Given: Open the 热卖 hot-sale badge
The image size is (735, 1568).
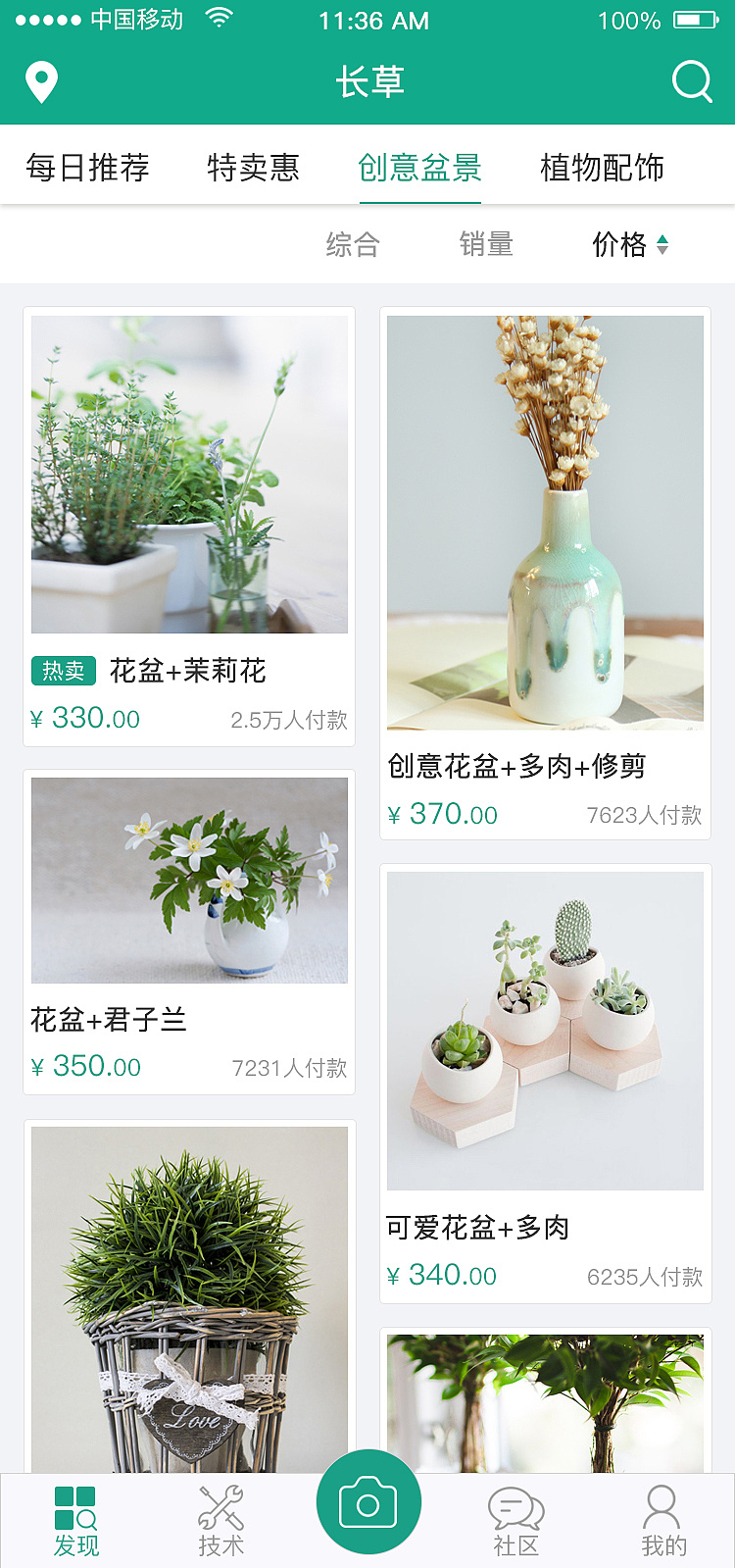Looking at the screenshot, I should pos(63,671).
